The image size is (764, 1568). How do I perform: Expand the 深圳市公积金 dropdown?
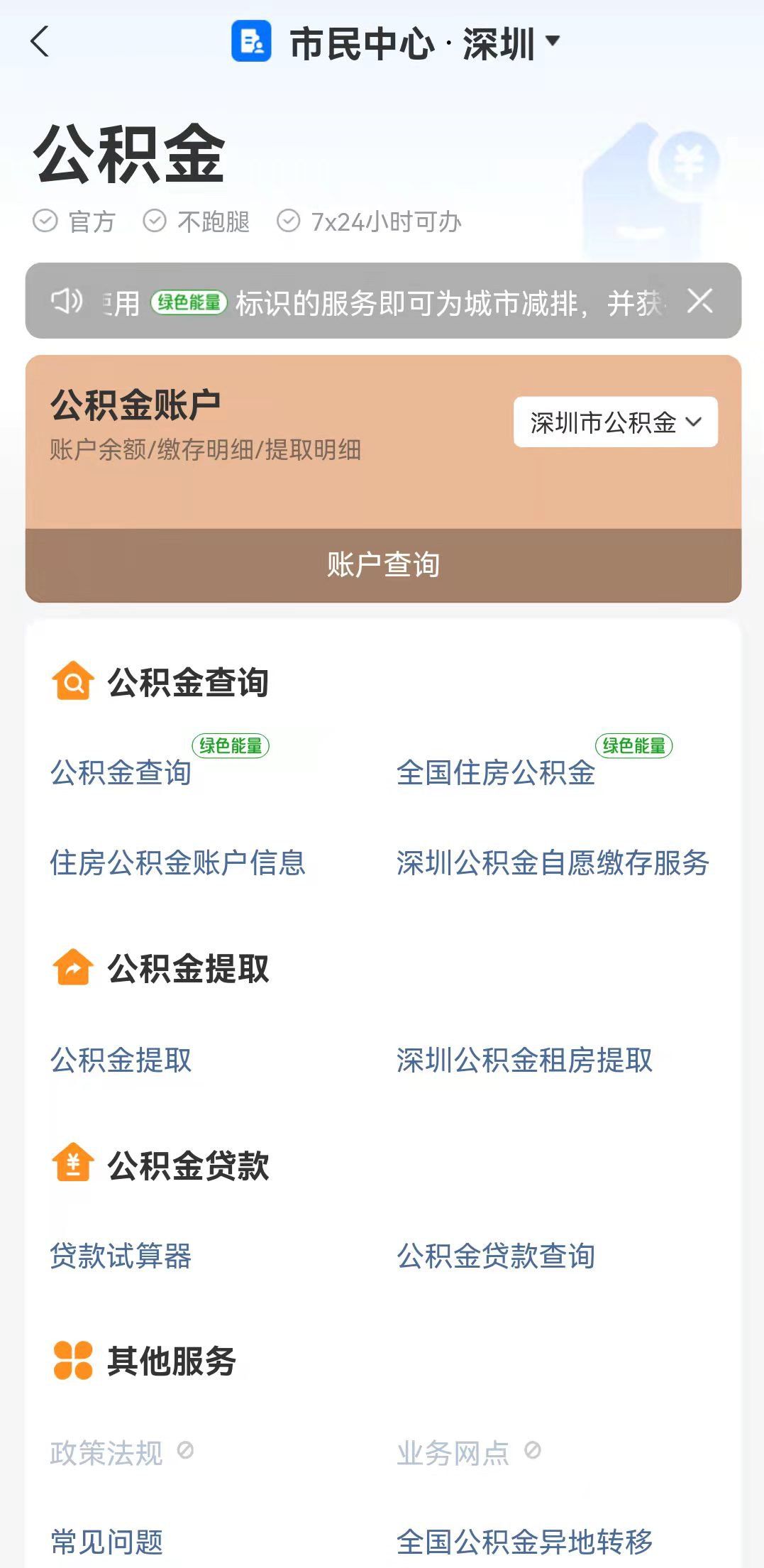[x=615, y=422]
